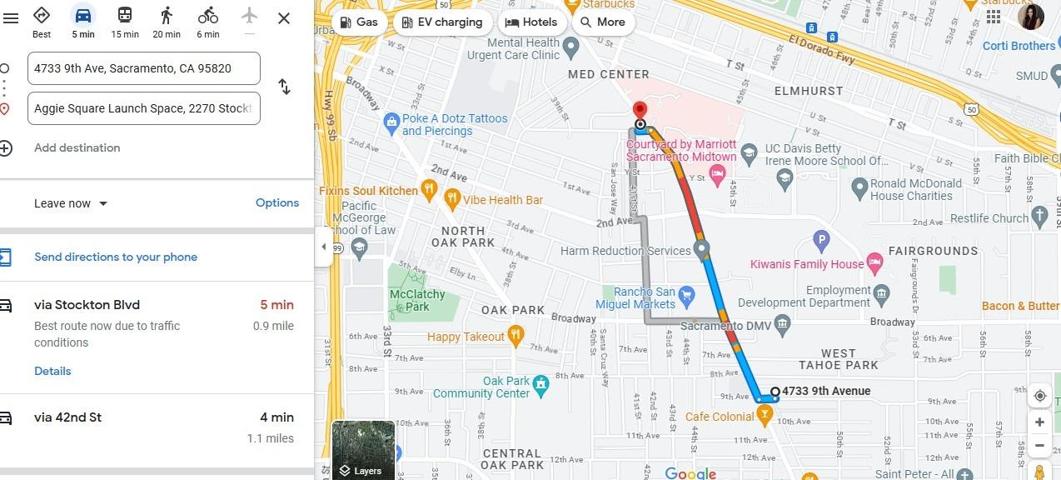Show nearby Hotels
The image size is (1061, 480).
click(x=530, y=22)
